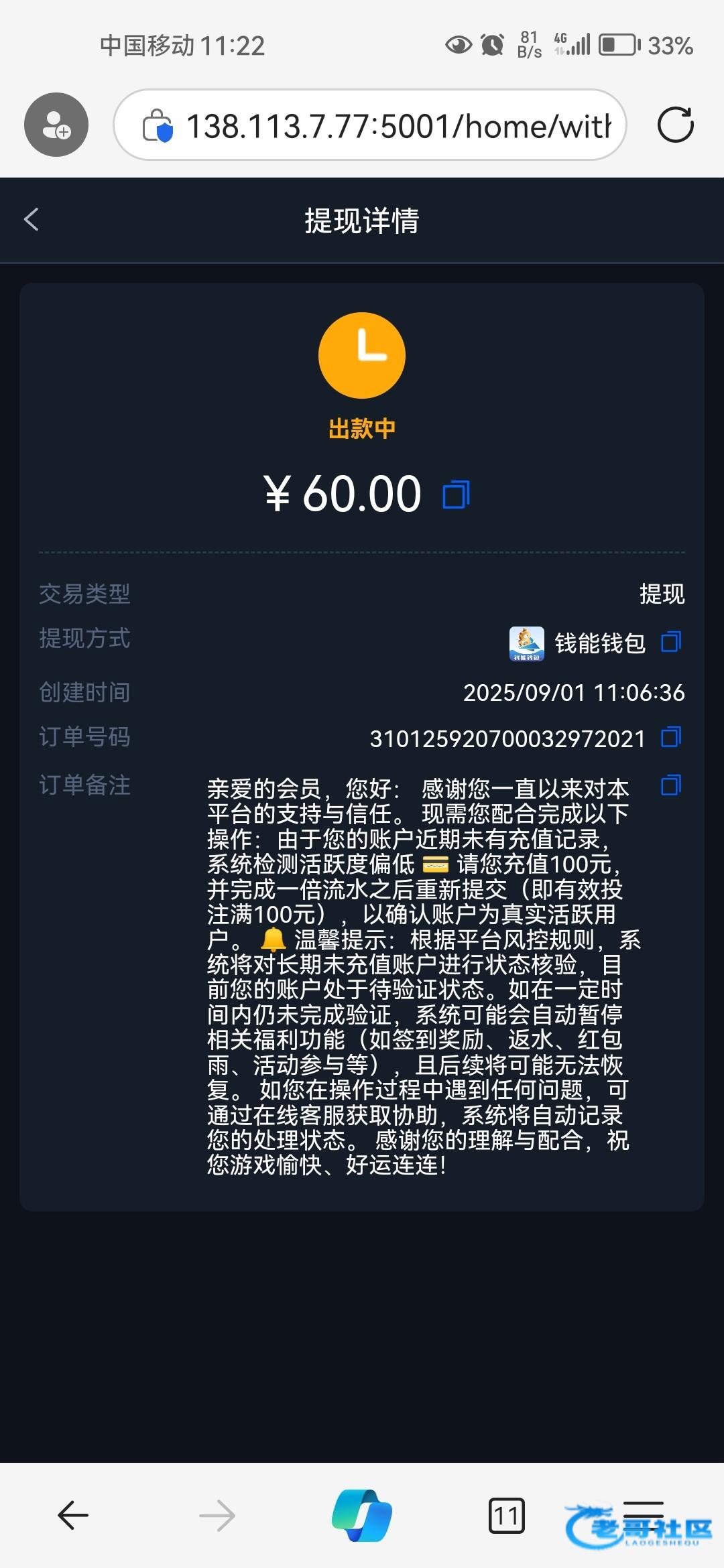
Task: Reload the current web page
Action: point(675,125)
